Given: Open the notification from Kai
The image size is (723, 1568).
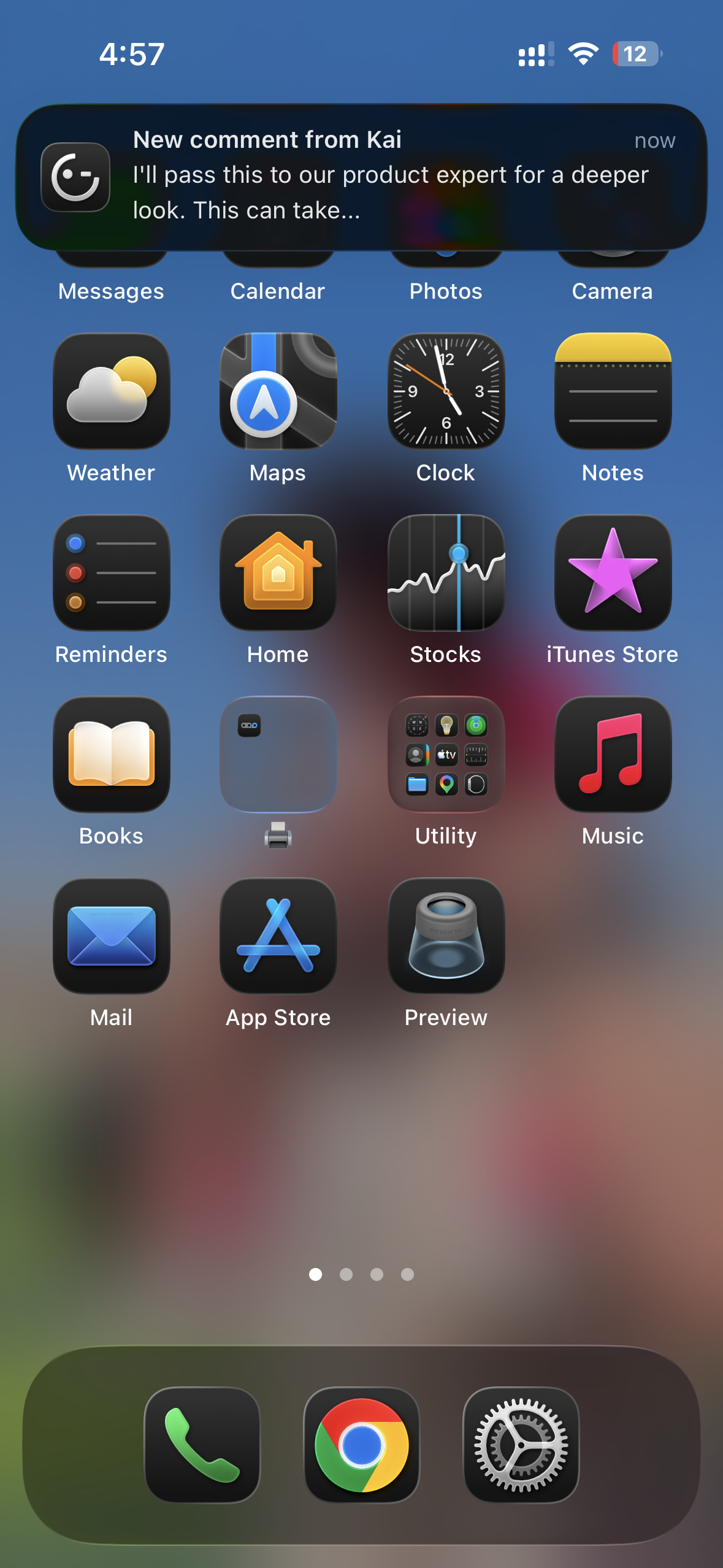Looking at the screenshot, I should (361, 177).
